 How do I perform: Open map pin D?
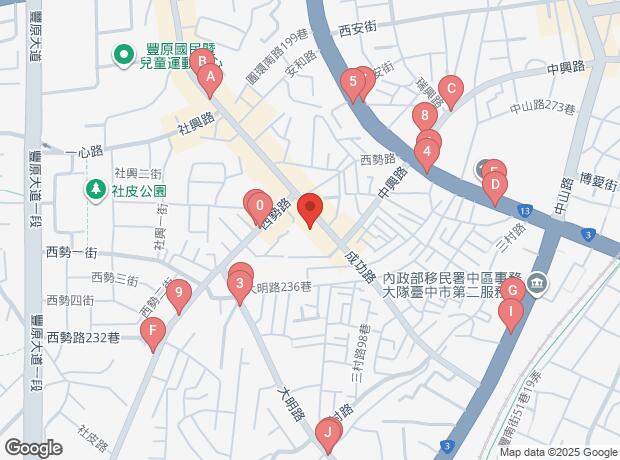[x=493, y=185]
